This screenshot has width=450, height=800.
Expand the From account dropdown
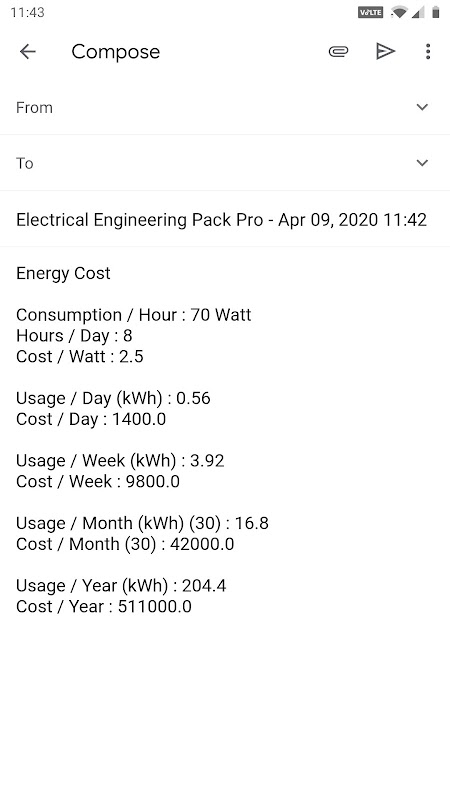(x=422, y=107)
